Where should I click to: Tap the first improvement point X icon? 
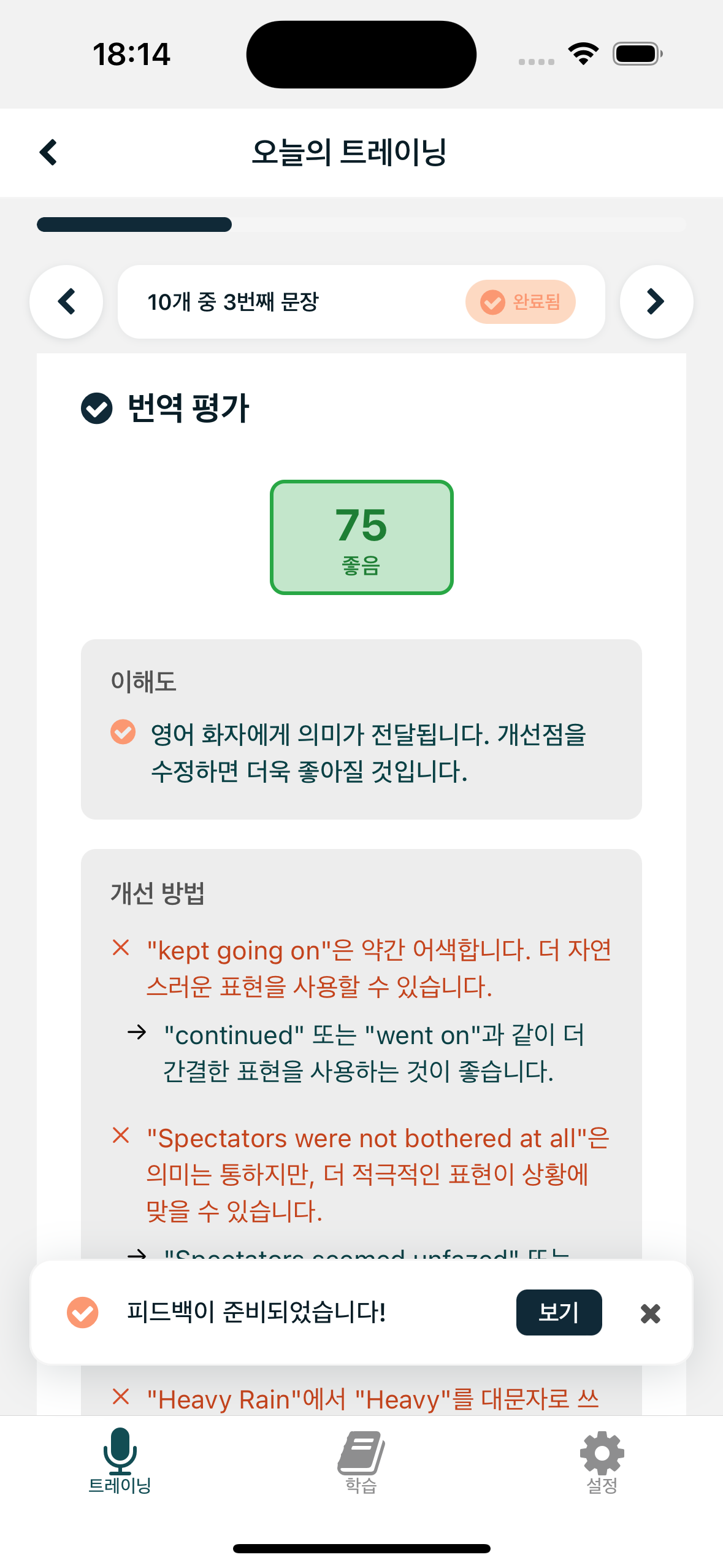[121, 948]
